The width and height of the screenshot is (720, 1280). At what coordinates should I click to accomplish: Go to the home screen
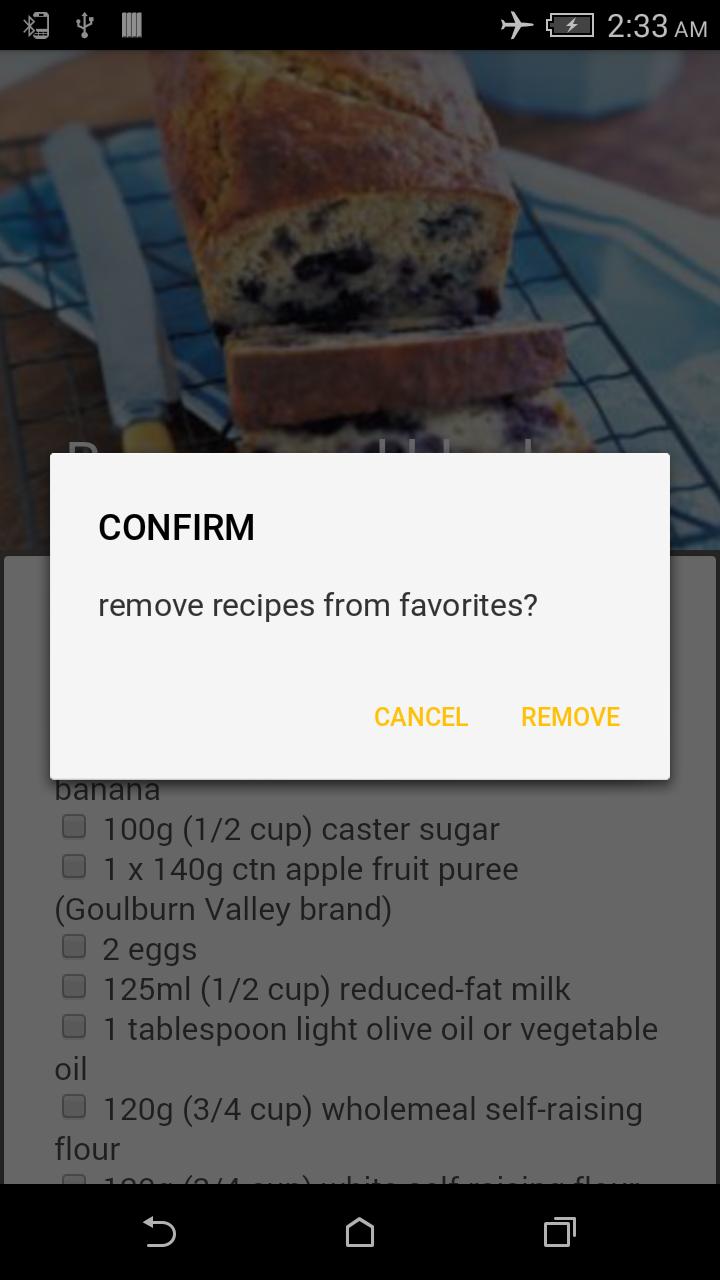click(360, 1232)
